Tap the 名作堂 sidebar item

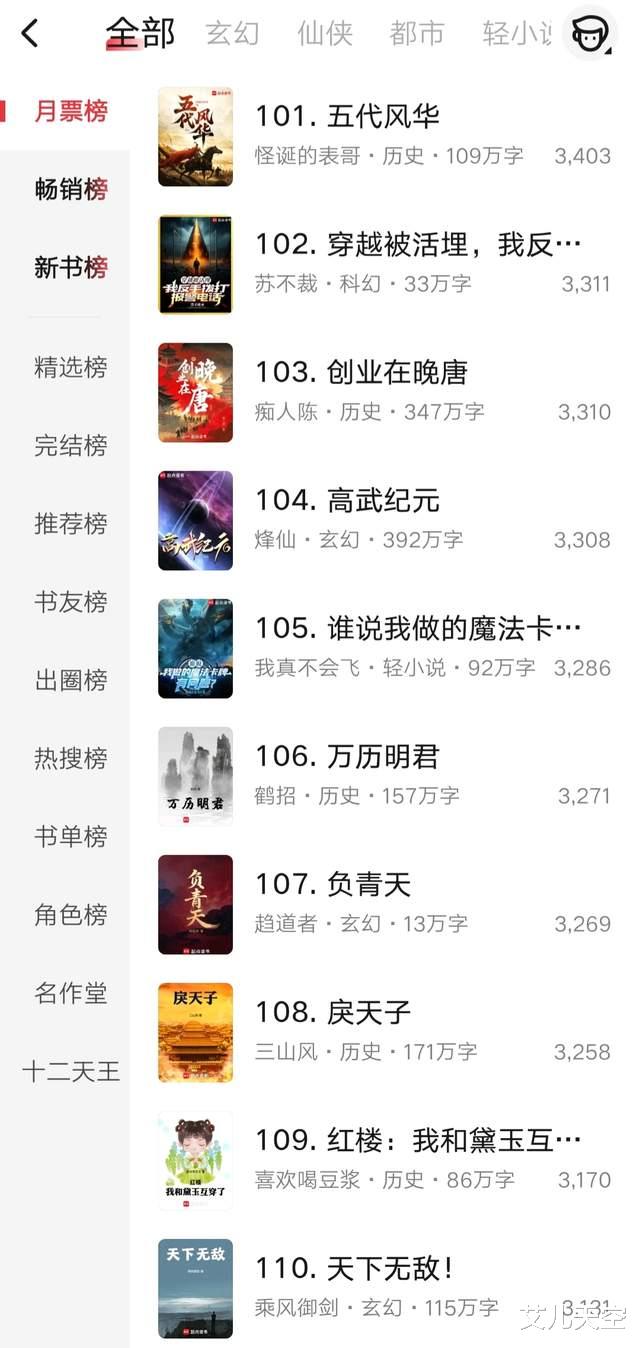[x=71, y=993]
